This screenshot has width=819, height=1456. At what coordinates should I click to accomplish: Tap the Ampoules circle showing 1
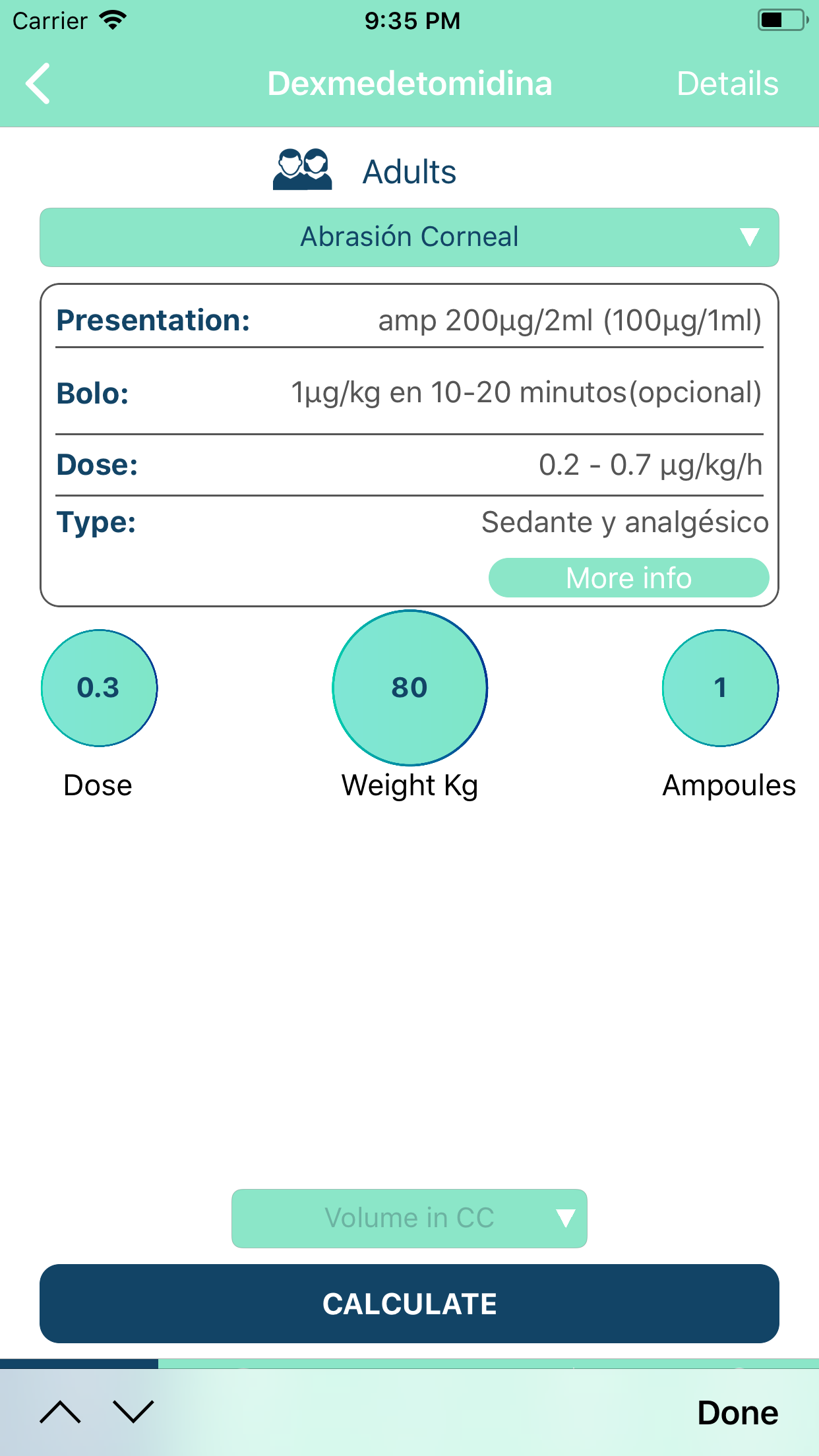pos(720,688)
